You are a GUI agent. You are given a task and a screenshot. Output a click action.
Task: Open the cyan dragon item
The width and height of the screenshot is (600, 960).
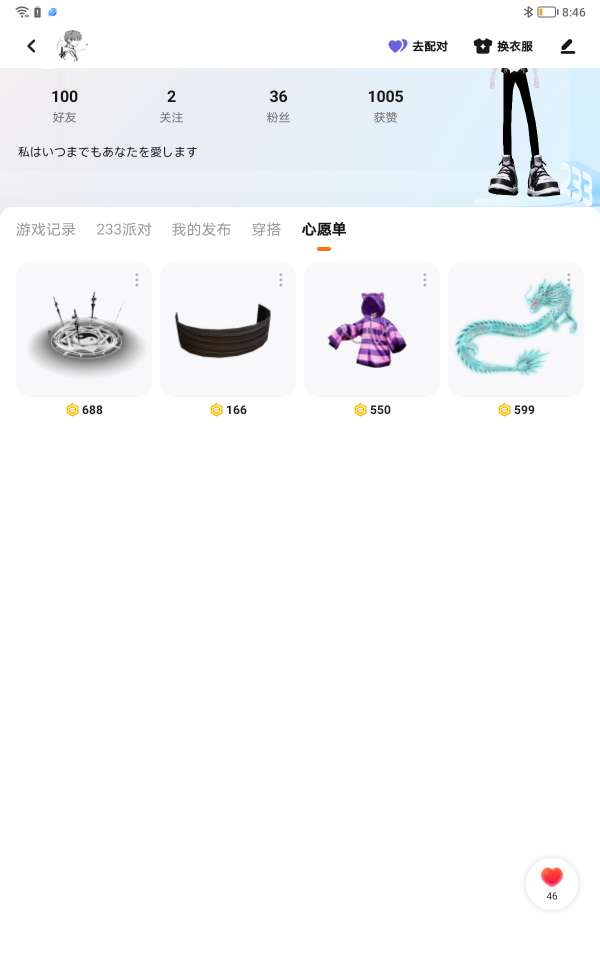pos(516,329)
